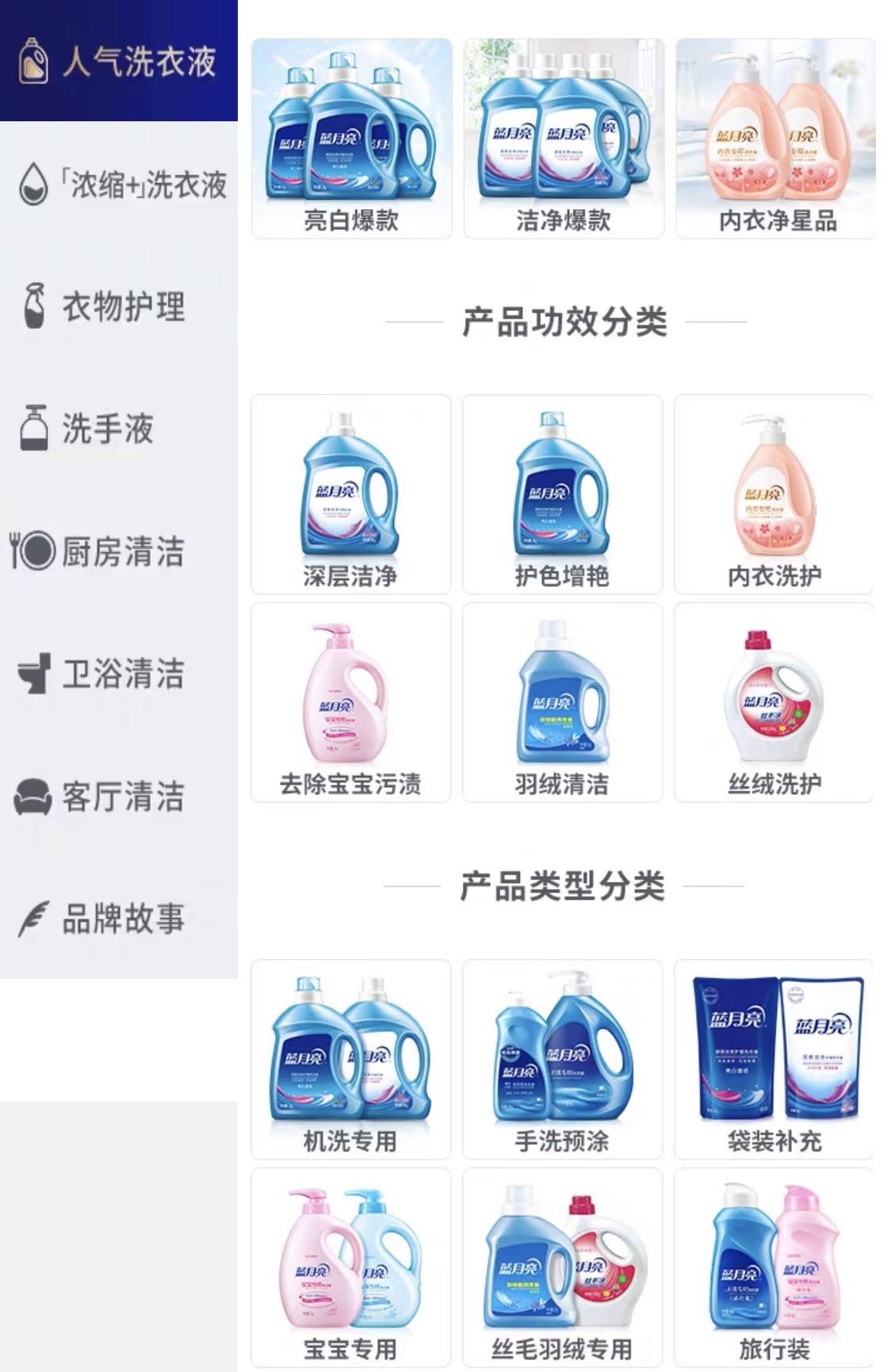Screen dimensions: 891x1372
Task: Select the 护色增艳 tile
Action: (x=562, y=495)
